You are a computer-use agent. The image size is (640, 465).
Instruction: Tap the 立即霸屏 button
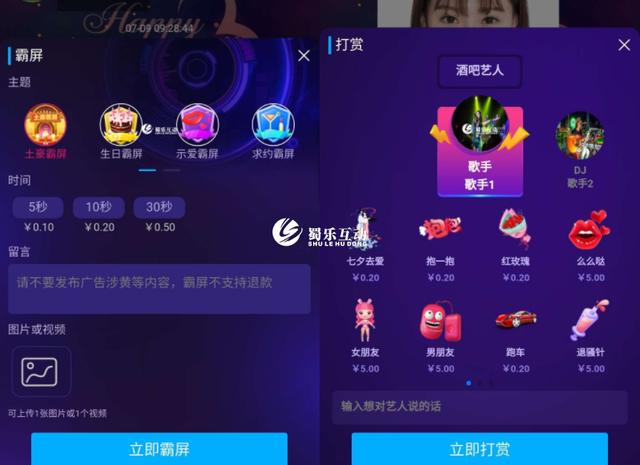point(159,449)
